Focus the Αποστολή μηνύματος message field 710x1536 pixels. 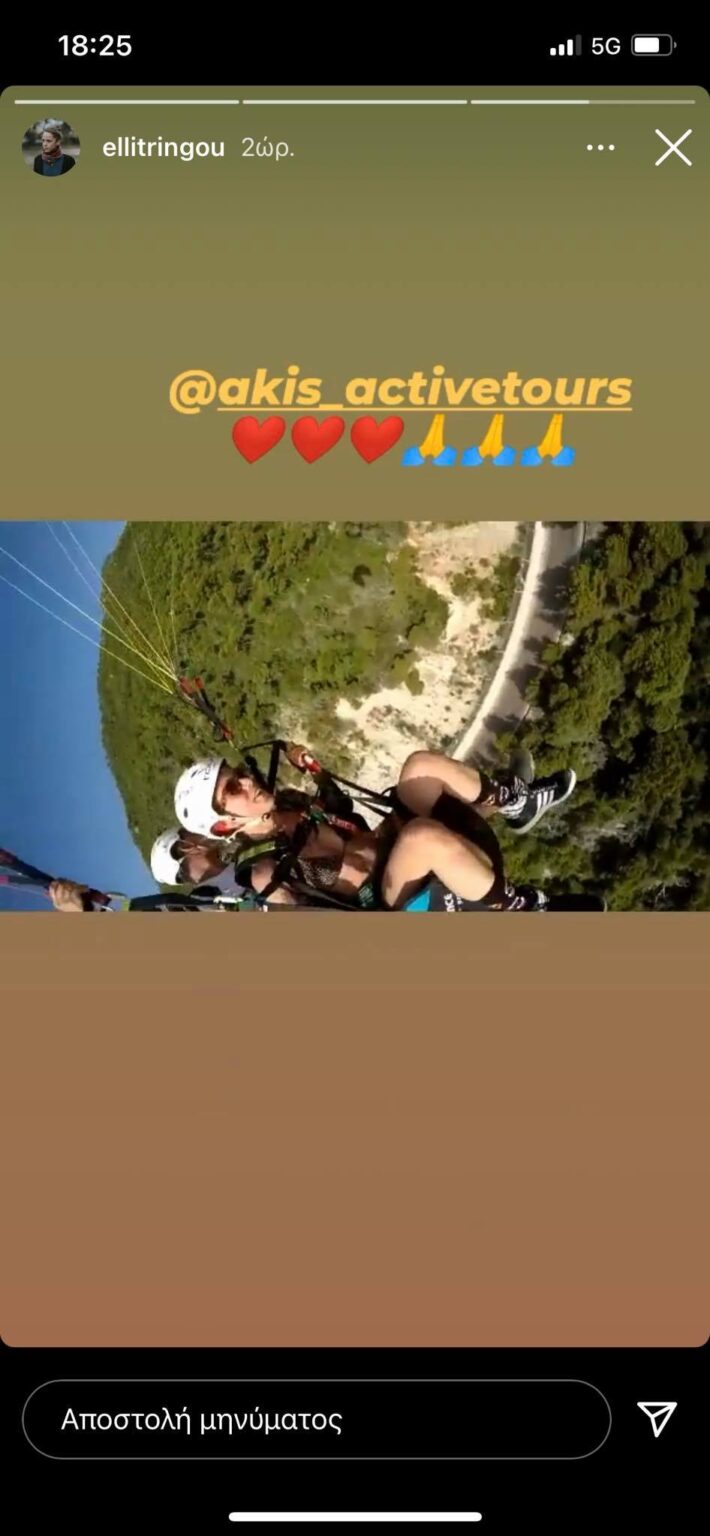click(x=316, y=1419)
